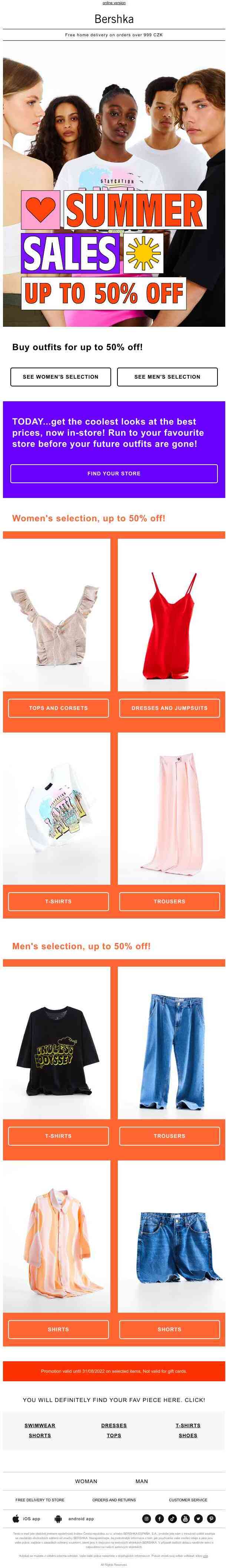Viewport: 226px width, 1568px height.
Task: Select the Man section link
Action: pos(141,1481)
